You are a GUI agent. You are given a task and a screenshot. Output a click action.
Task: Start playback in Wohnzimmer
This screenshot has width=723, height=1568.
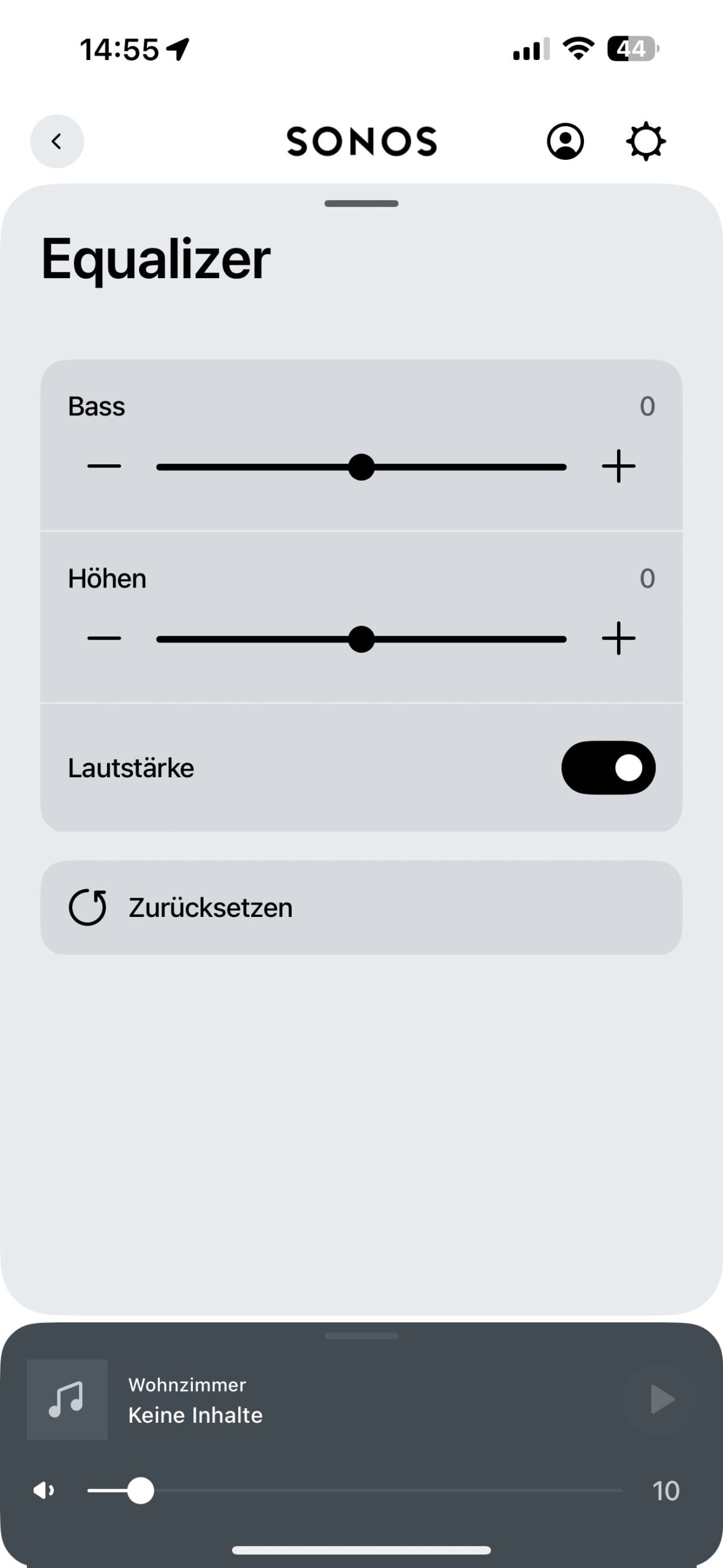[x=661, y=1400]
